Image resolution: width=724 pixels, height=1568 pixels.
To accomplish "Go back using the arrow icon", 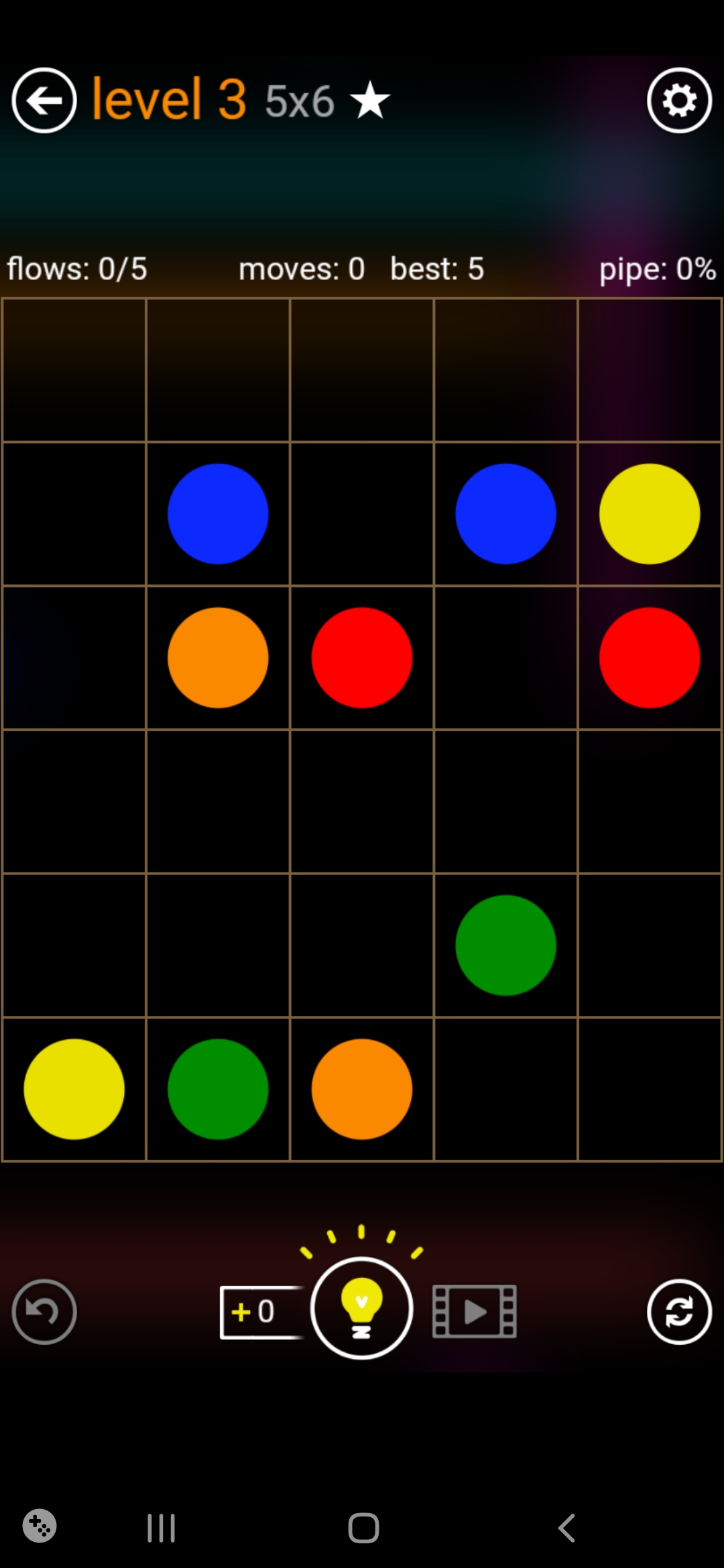I will pos(44,101).
